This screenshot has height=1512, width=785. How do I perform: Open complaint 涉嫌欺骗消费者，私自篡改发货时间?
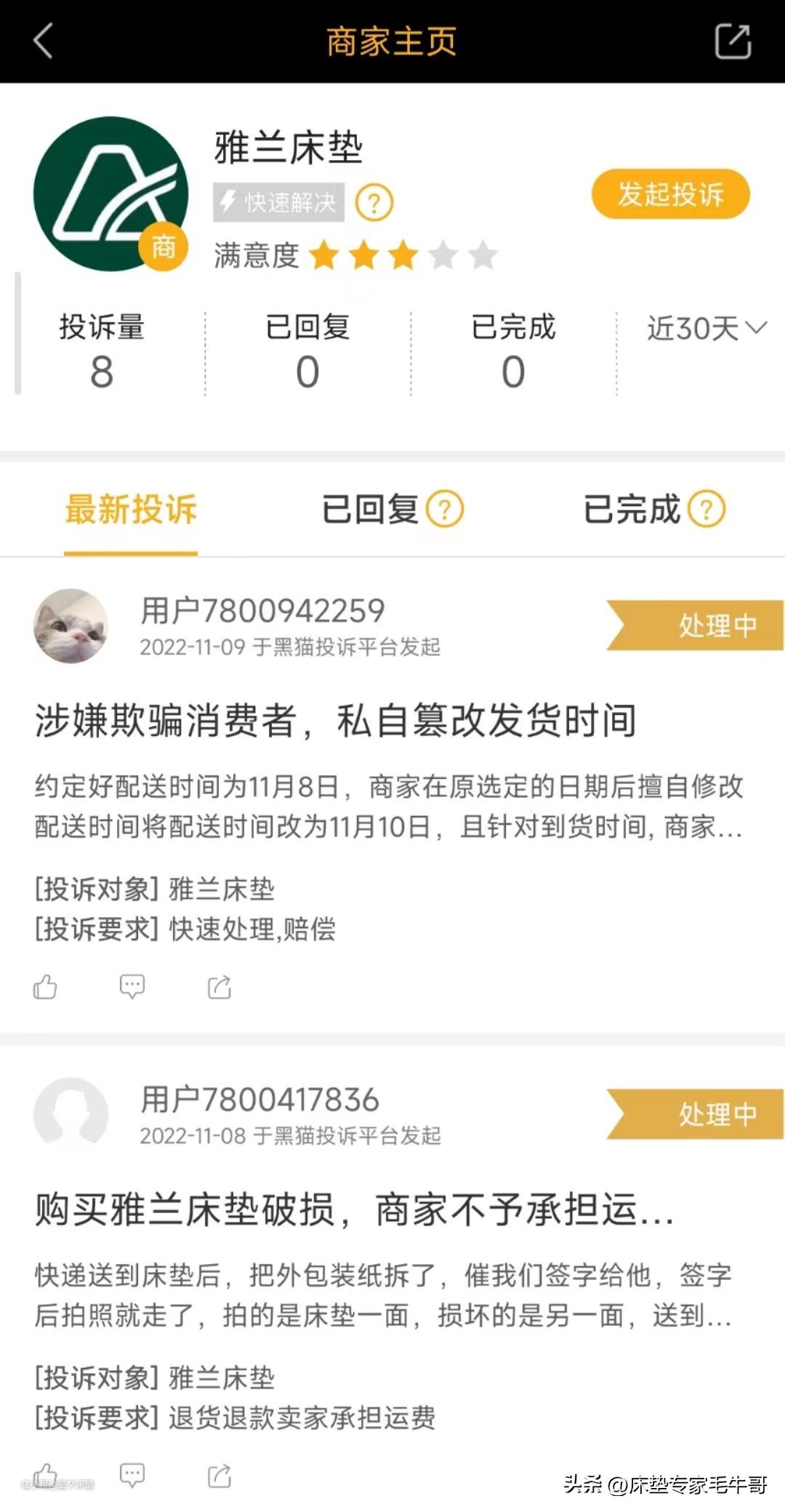pos(336,721)
